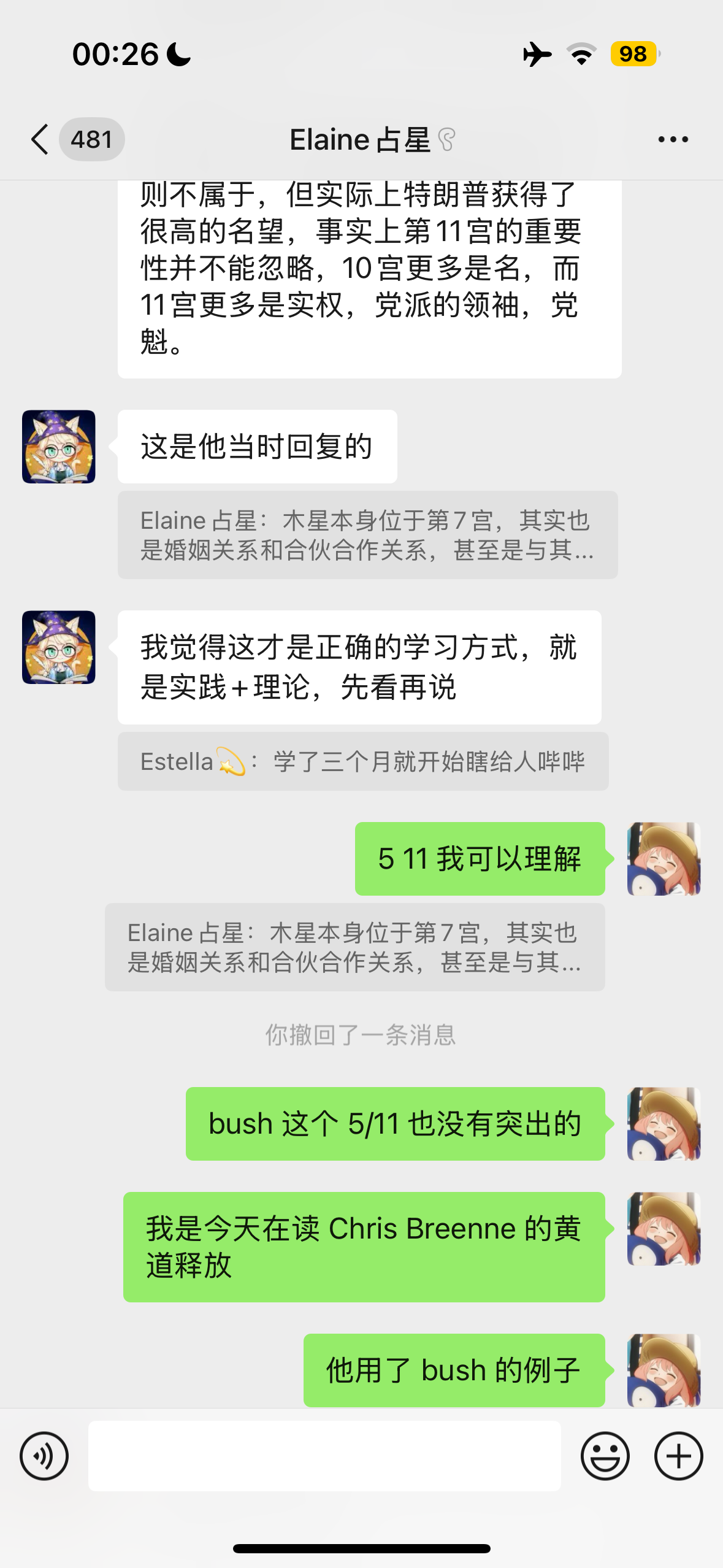
Task: Open my avatar next to 5 11 我可以理解
Action: pyautogui.click(x=664, y=859)
